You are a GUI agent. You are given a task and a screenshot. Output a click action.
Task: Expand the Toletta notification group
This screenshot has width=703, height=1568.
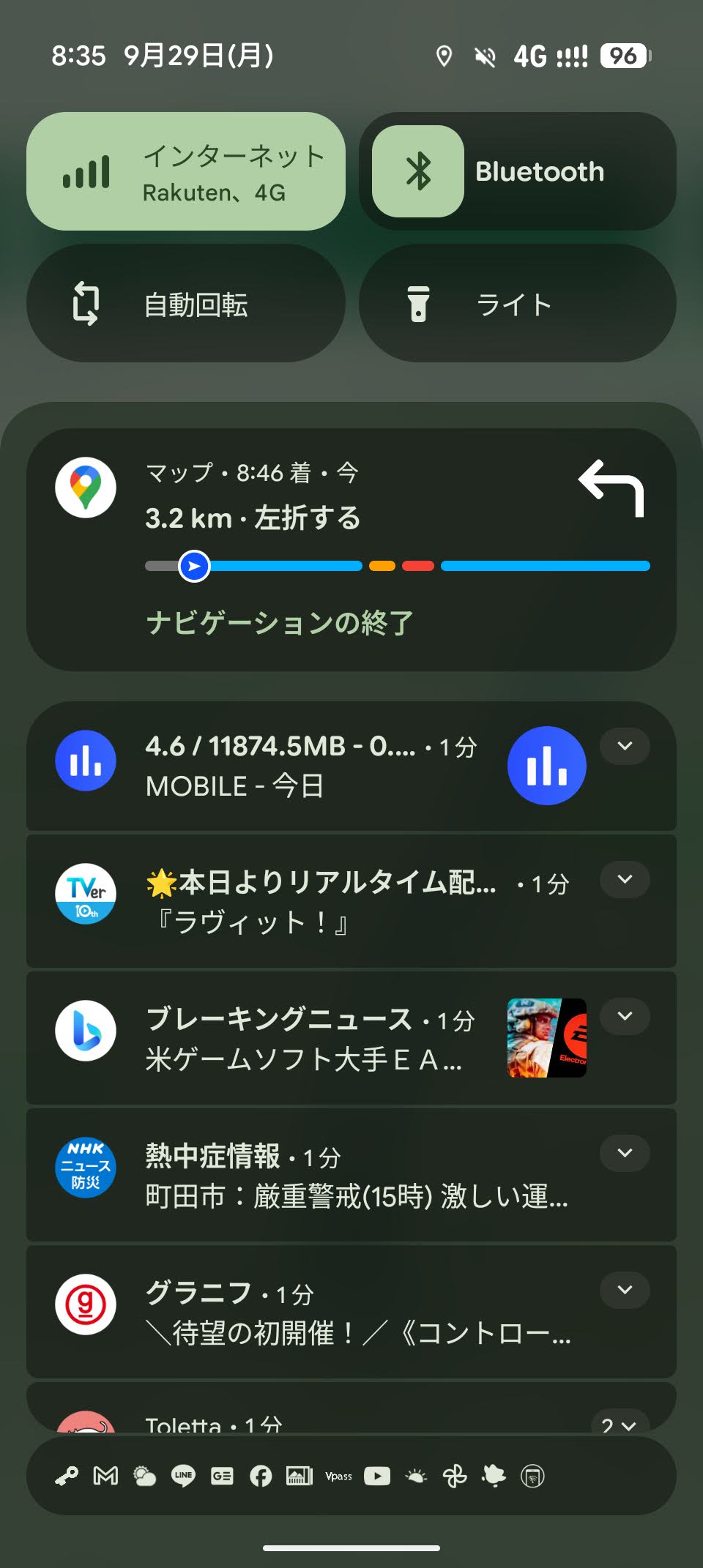pyautogui.click(x=619, y=1424)
